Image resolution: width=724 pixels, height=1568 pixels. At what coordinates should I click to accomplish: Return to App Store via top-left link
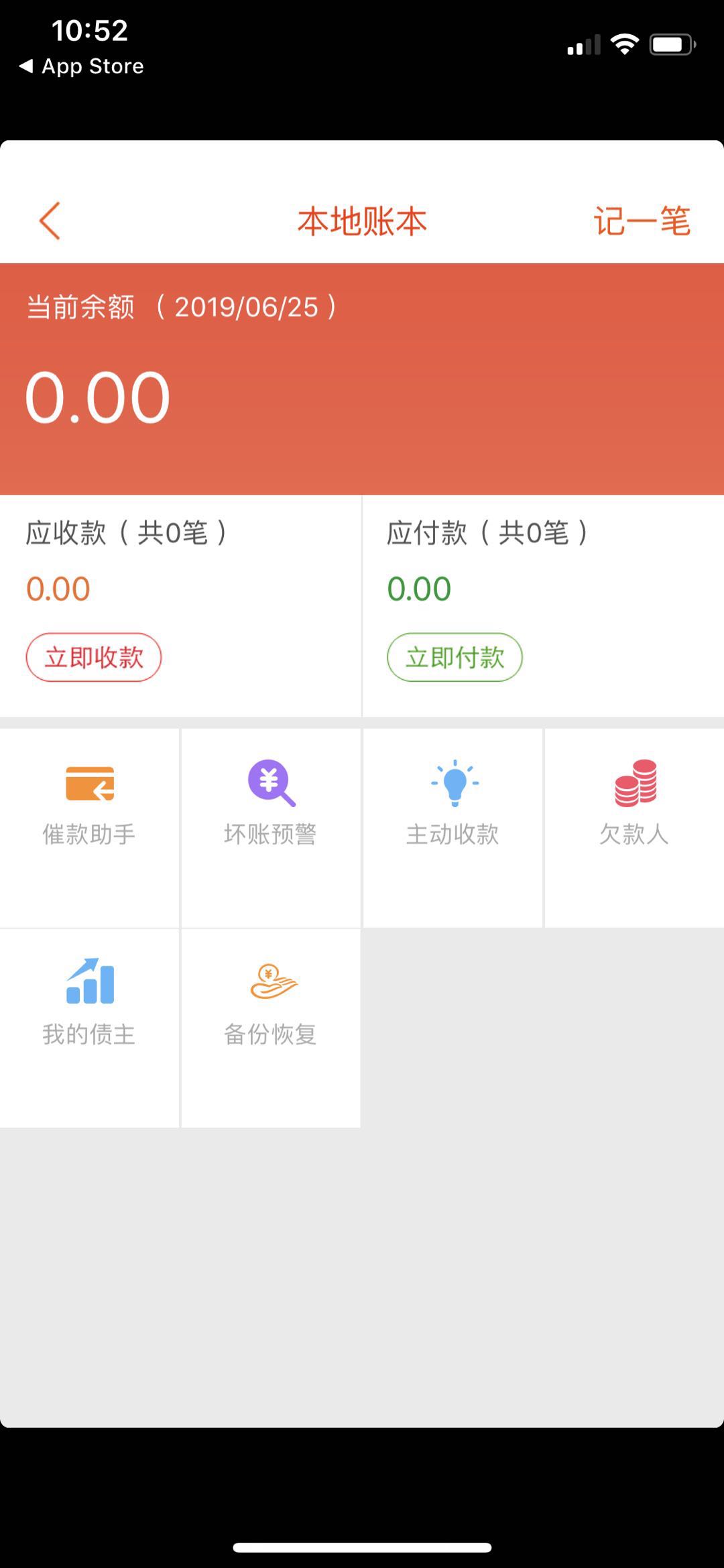(82, 65)
